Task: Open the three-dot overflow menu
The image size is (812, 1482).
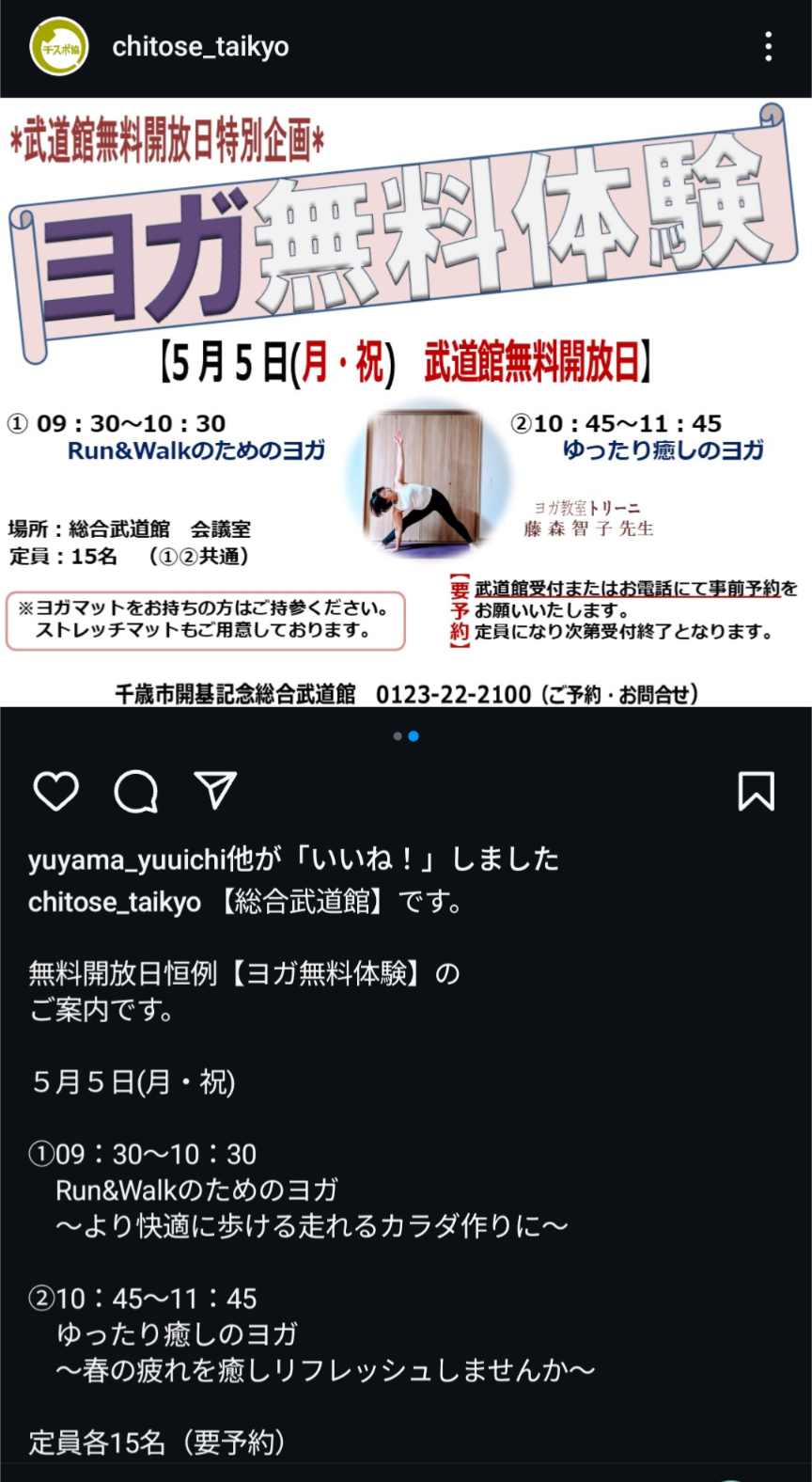Action: (768, 46)
